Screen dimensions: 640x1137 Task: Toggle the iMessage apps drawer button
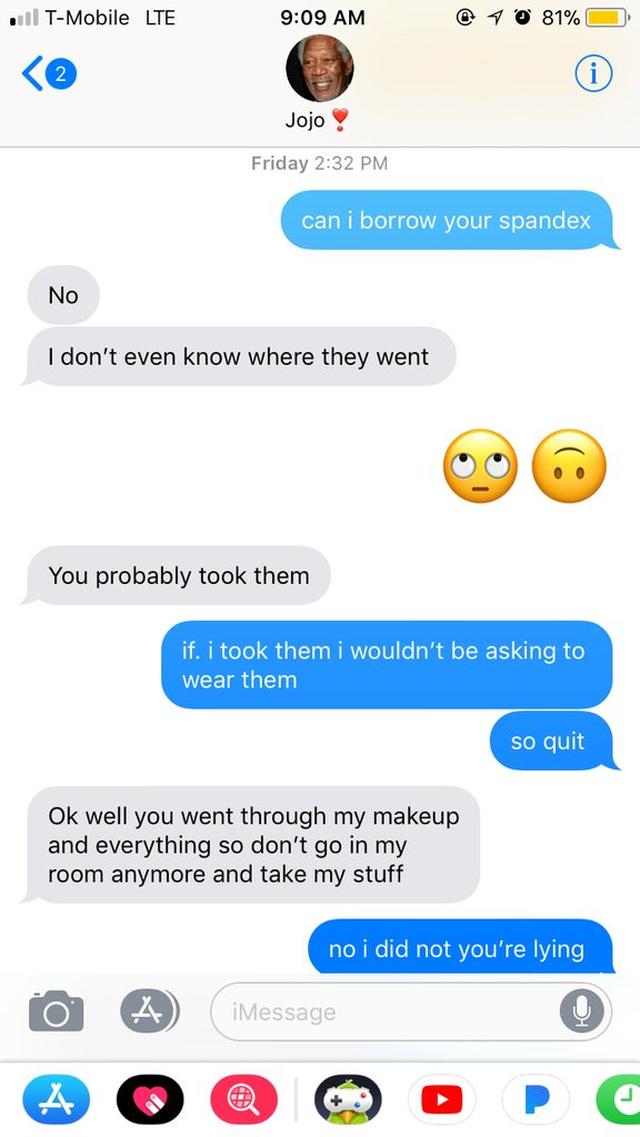[148, 1011]
